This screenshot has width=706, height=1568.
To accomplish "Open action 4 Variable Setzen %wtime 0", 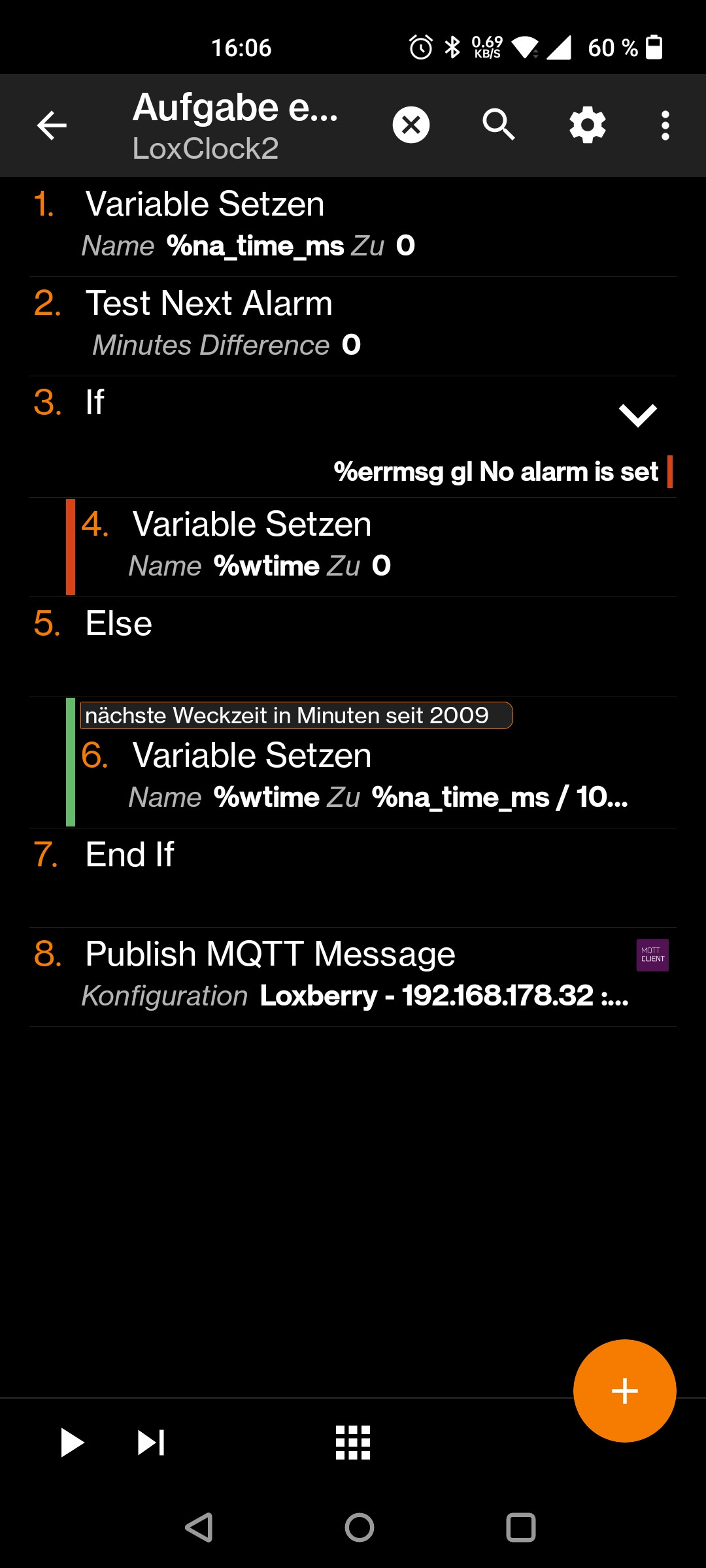I will (373, 546).
